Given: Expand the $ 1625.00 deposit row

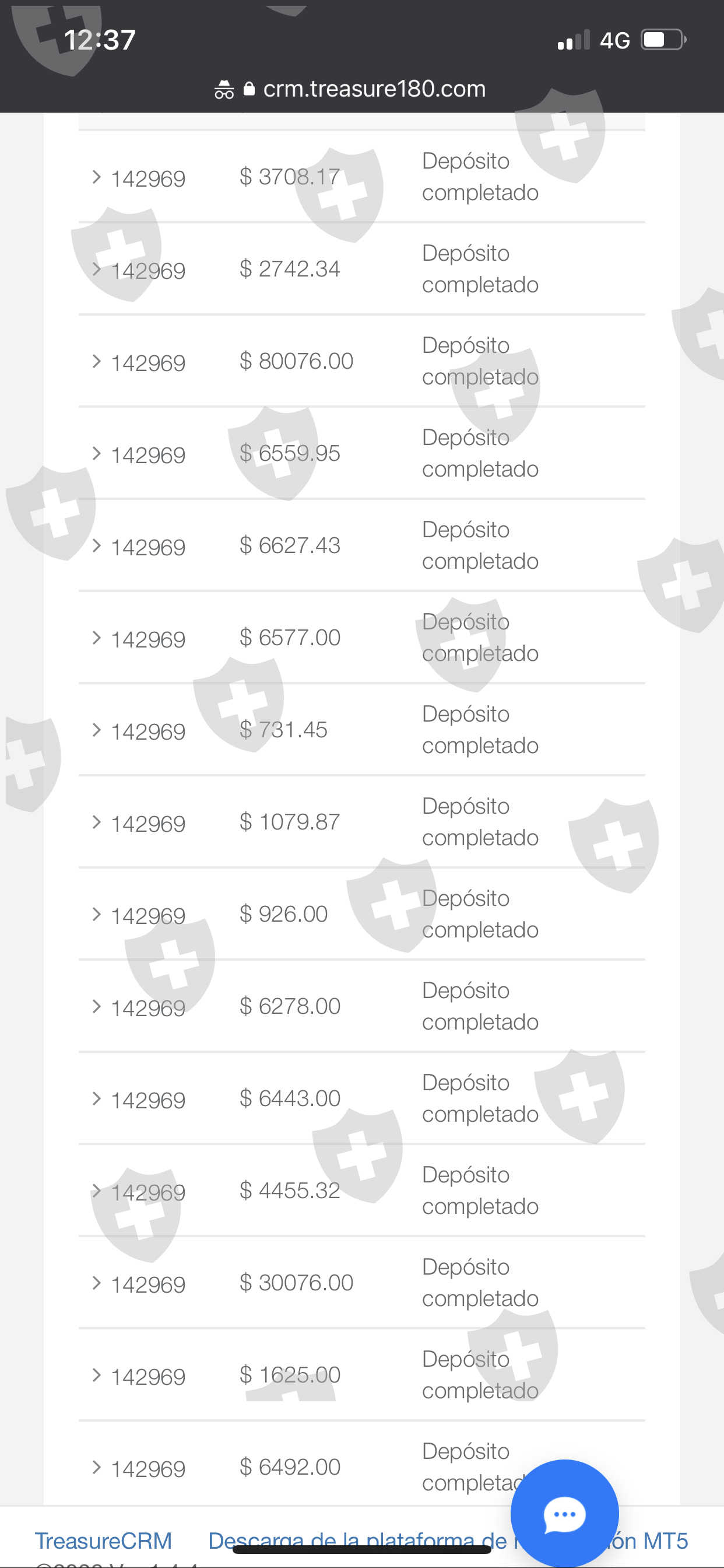Looking at the screenshot, I should (x=96, y=1375).
